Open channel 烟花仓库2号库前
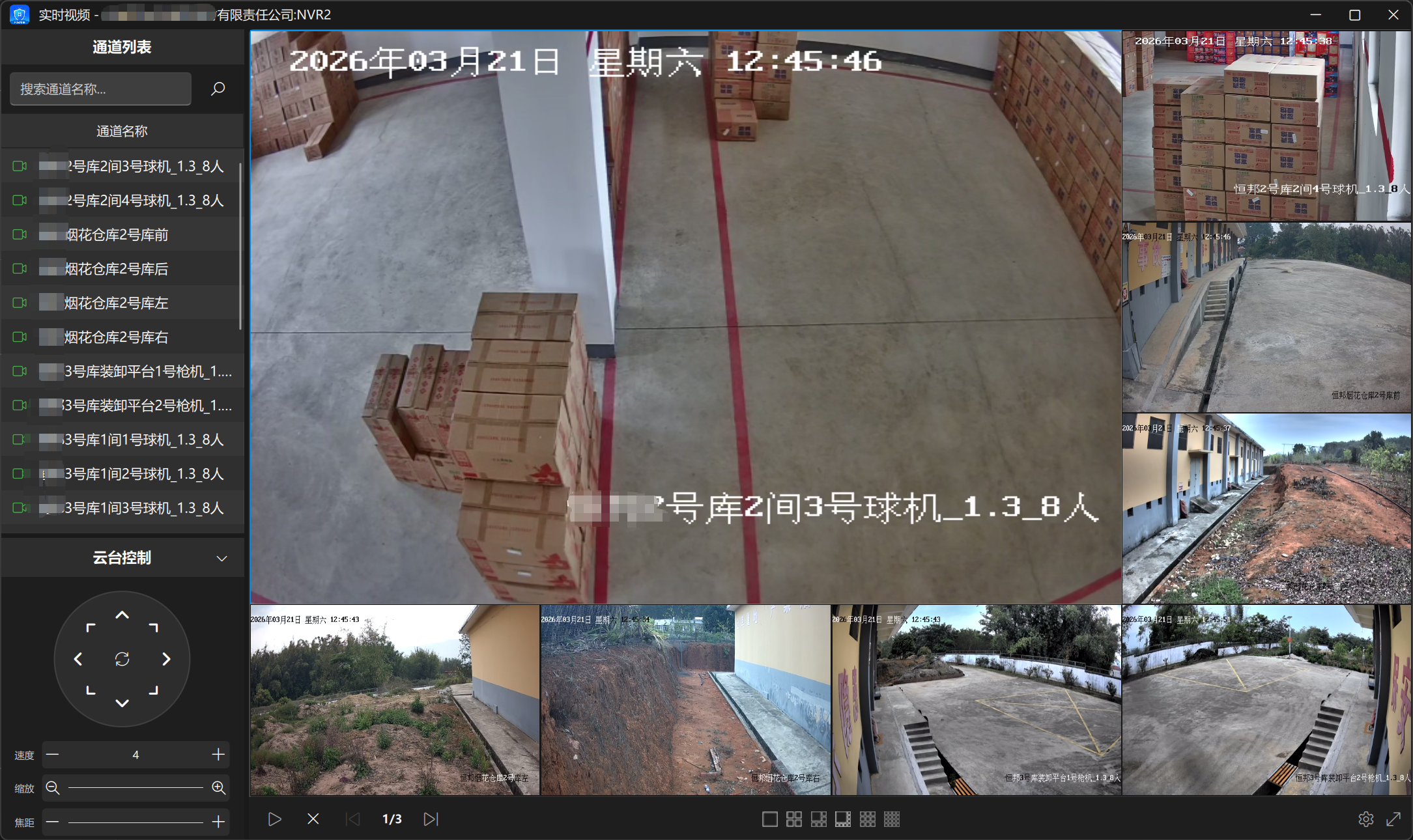1413x840 pixels. tap(116, 234)
